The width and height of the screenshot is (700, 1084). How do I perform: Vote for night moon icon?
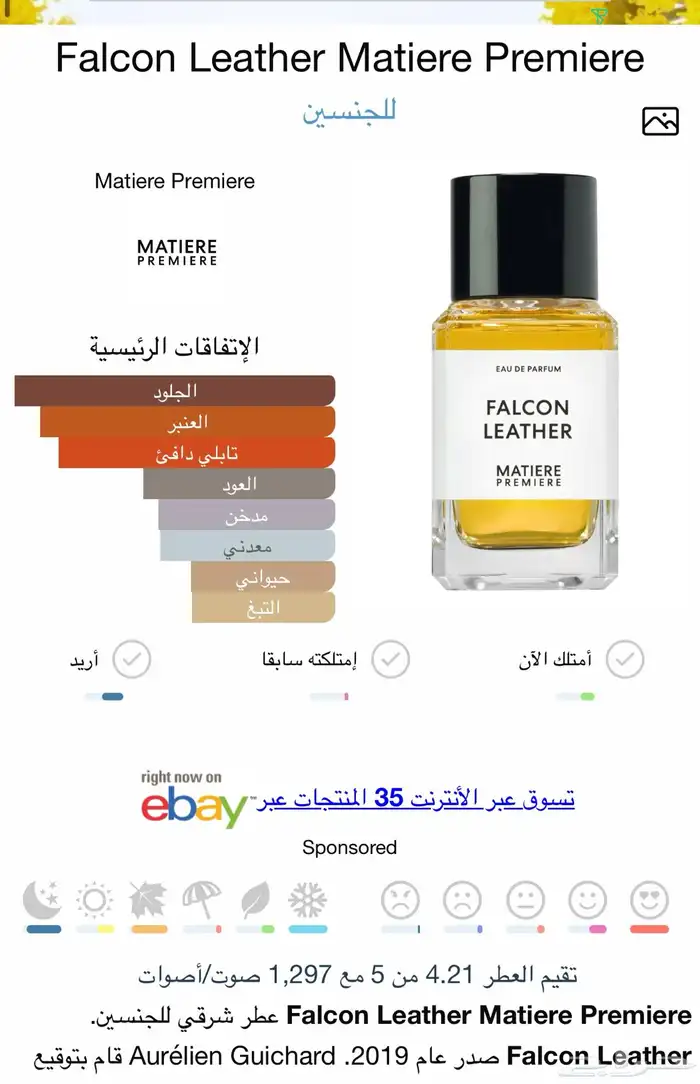pos(43,901)
